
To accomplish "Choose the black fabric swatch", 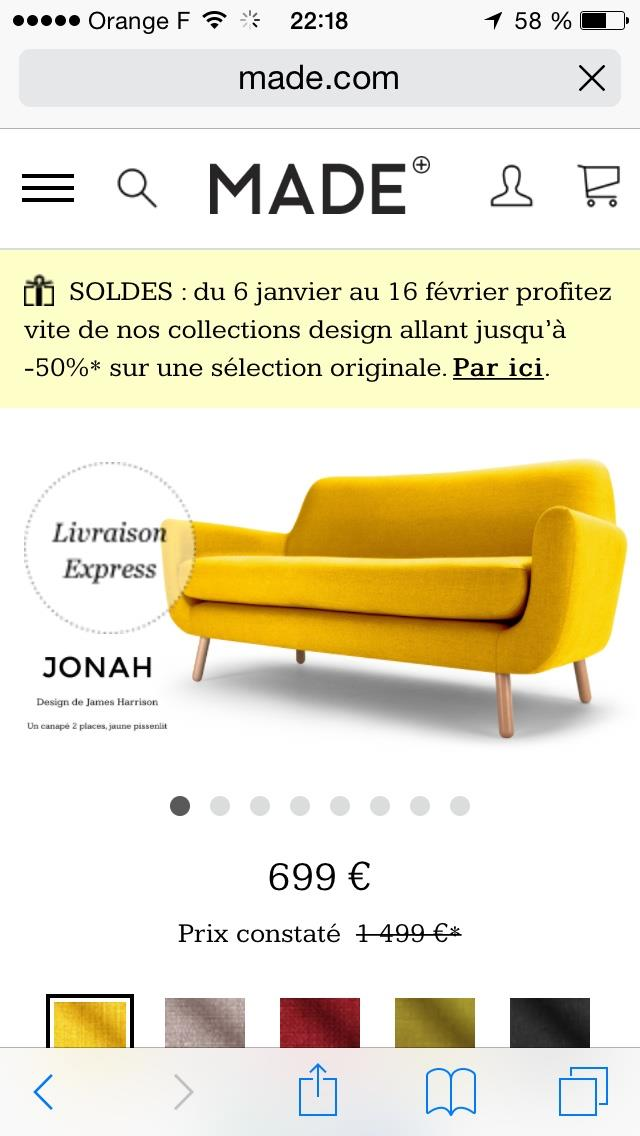I will (550, 1022).
